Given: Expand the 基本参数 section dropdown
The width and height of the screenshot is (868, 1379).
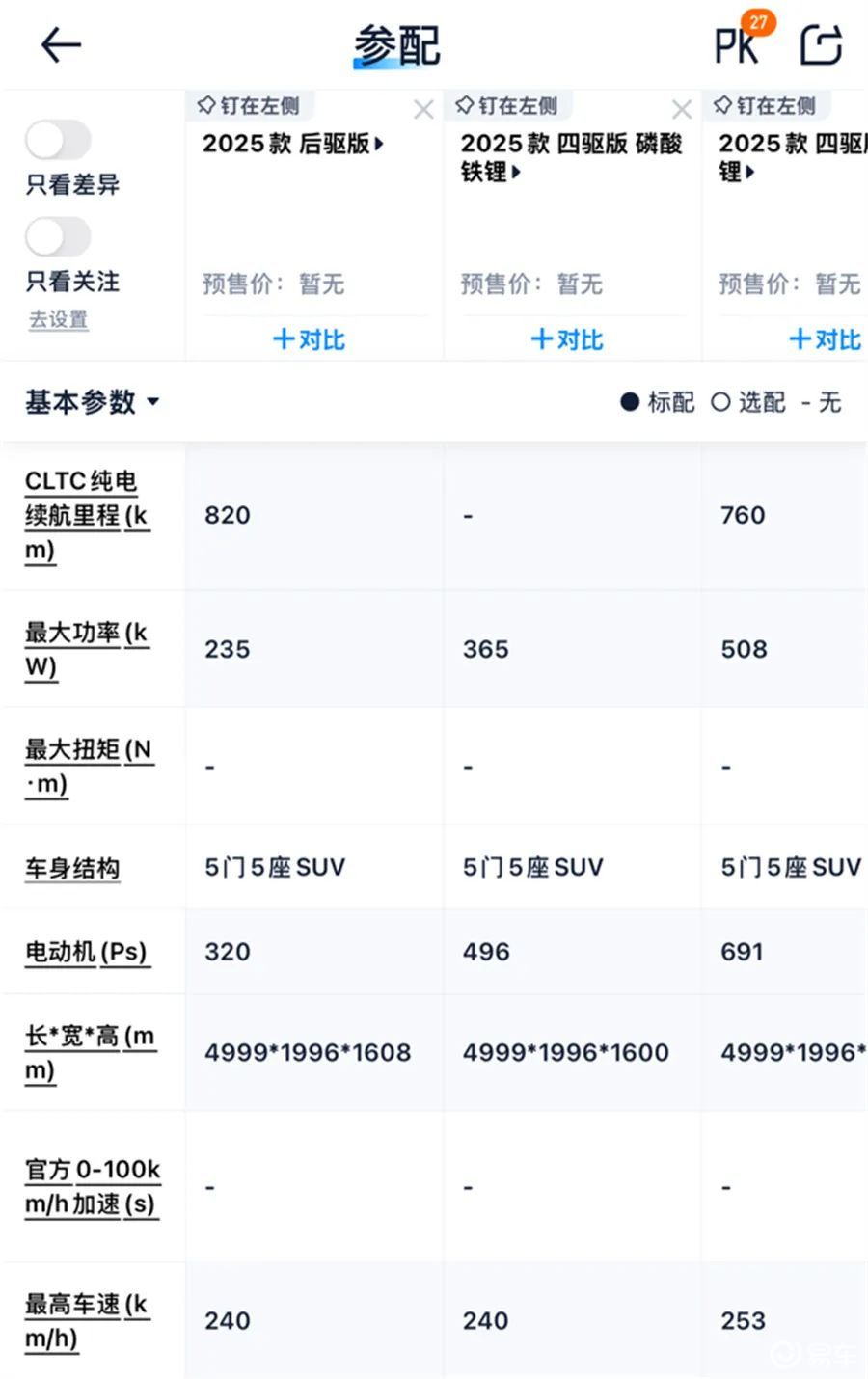Looking at the screenshot, I should pos(93,402).
